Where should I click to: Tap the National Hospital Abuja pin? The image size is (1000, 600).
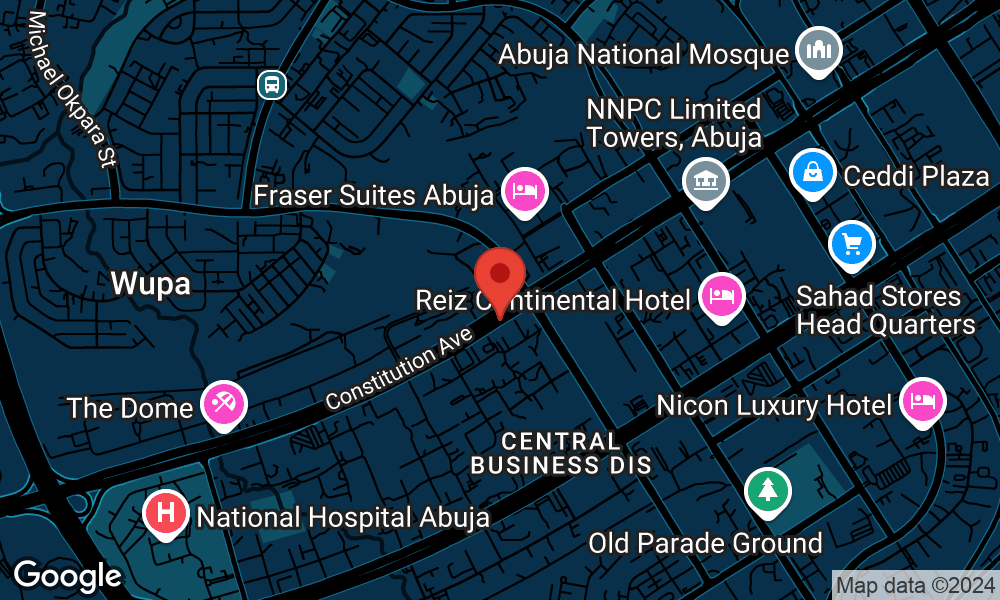[x=167, y=514]
